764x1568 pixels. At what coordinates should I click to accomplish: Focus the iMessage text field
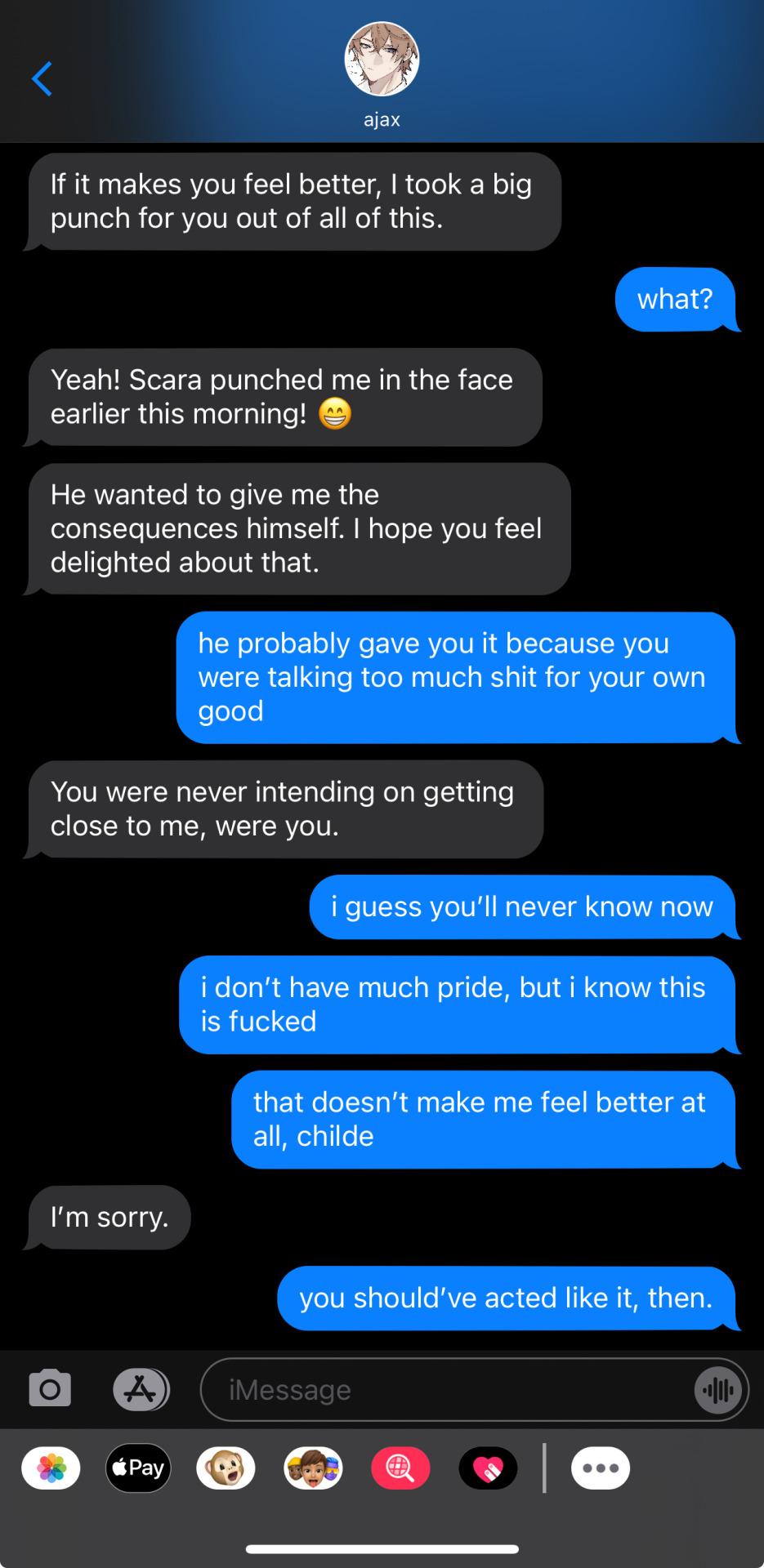coord(441,1390)
